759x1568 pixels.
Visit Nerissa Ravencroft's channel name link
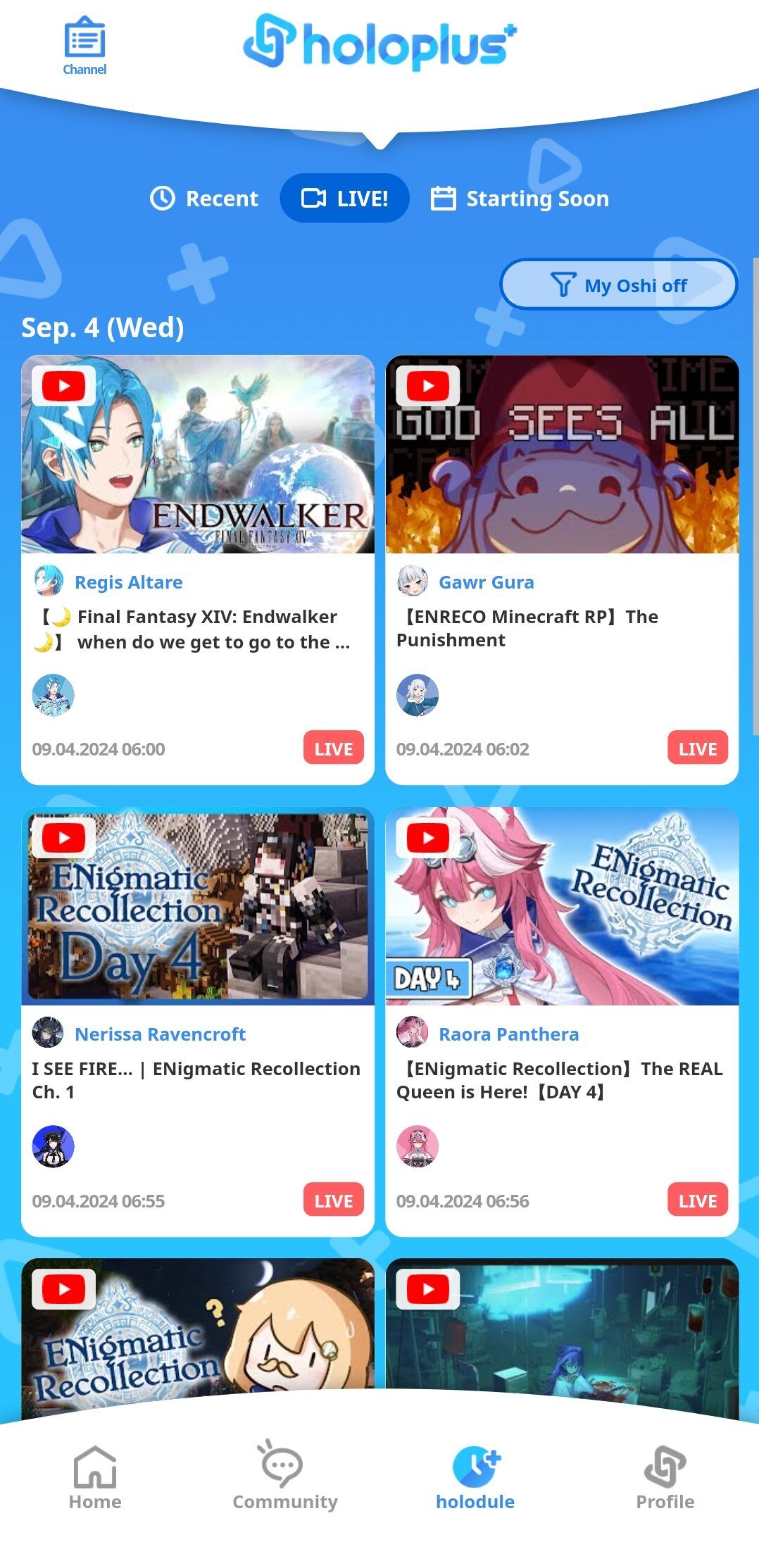click(x=160, y=1034)
